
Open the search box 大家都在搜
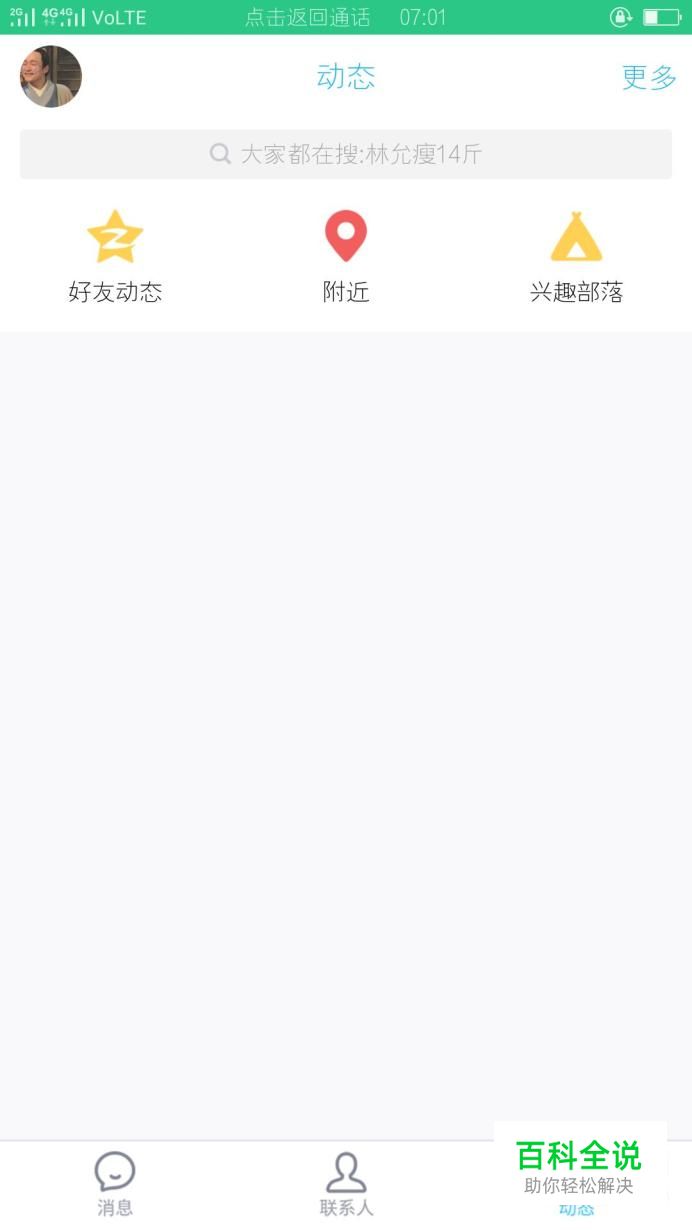point(346,154)
